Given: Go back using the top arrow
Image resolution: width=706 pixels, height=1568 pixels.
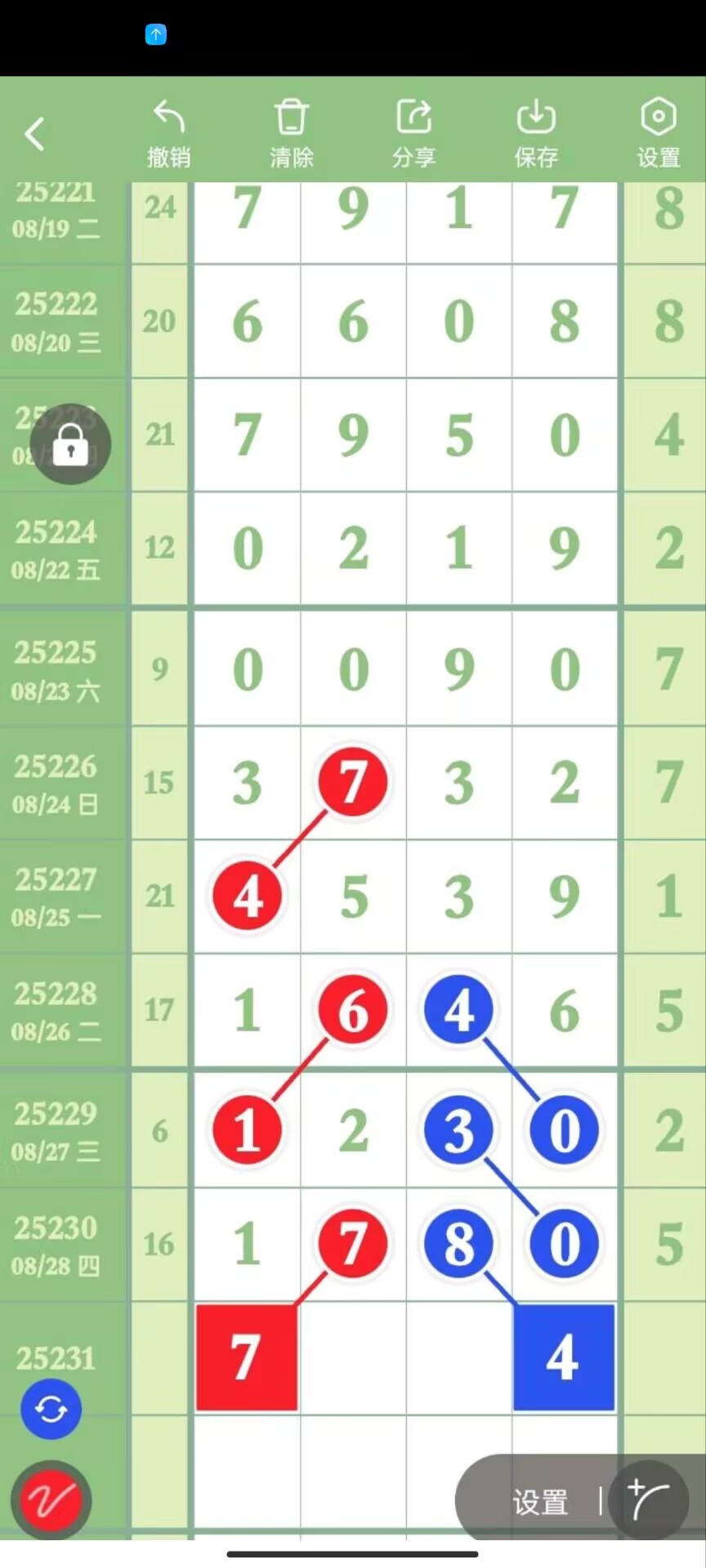Looking at the screenshot, I should [x=34, y=134].
